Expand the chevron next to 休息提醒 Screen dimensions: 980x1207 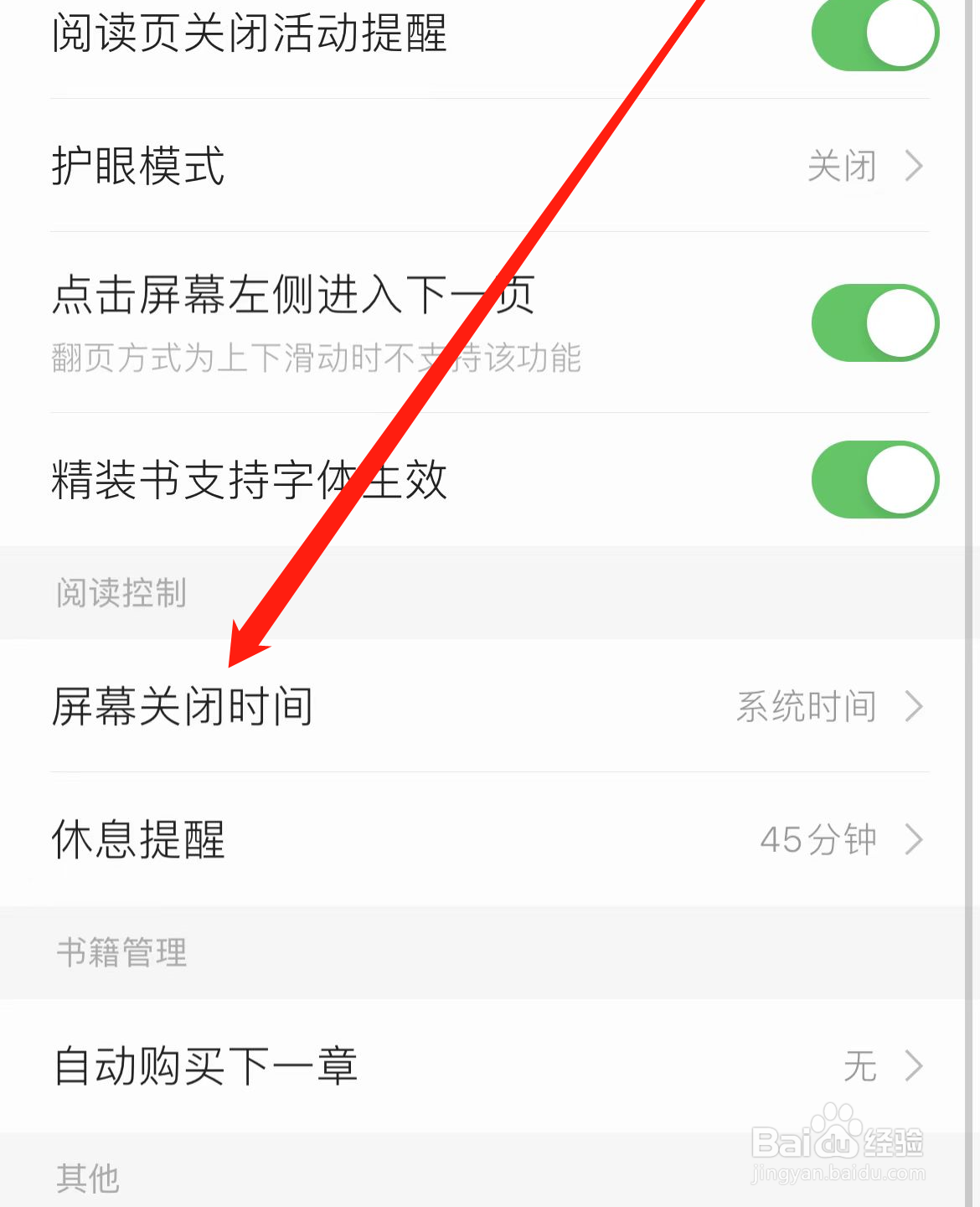tap(915, 839)
